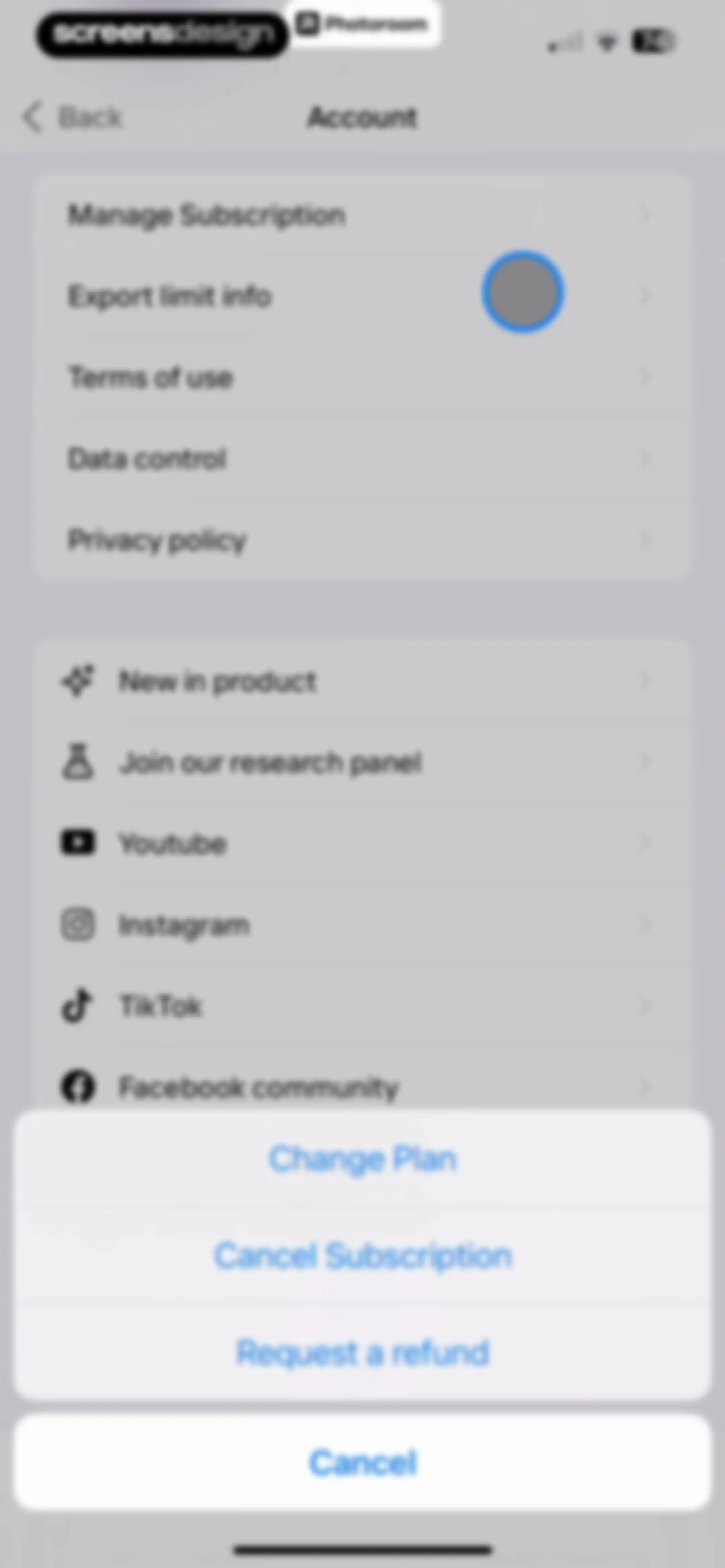Go back from Account screen
The image size is (725, 1568).
pos(72,117)
